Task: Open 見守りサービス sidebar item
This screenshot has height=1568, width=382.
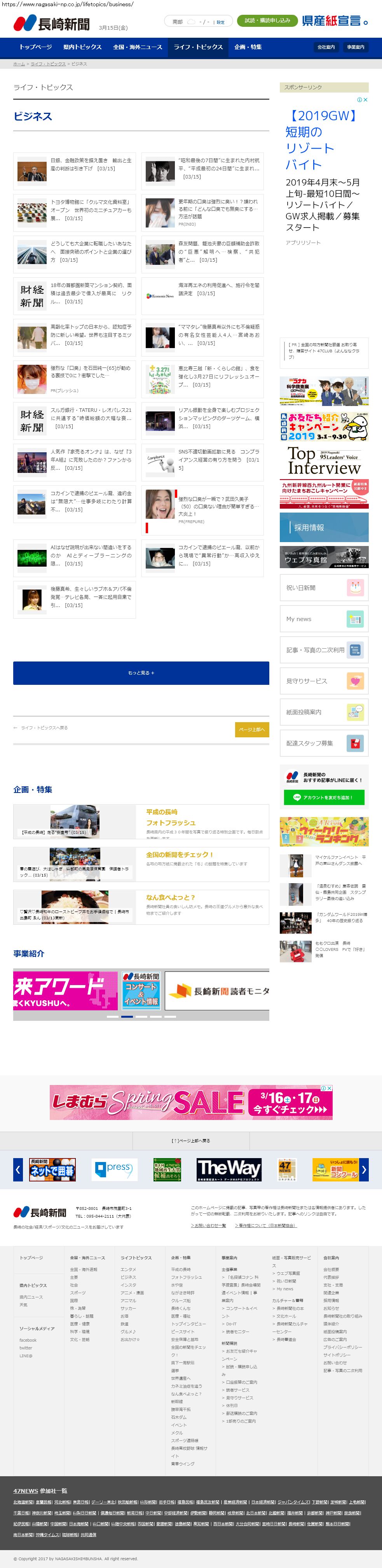Action: 324,681
